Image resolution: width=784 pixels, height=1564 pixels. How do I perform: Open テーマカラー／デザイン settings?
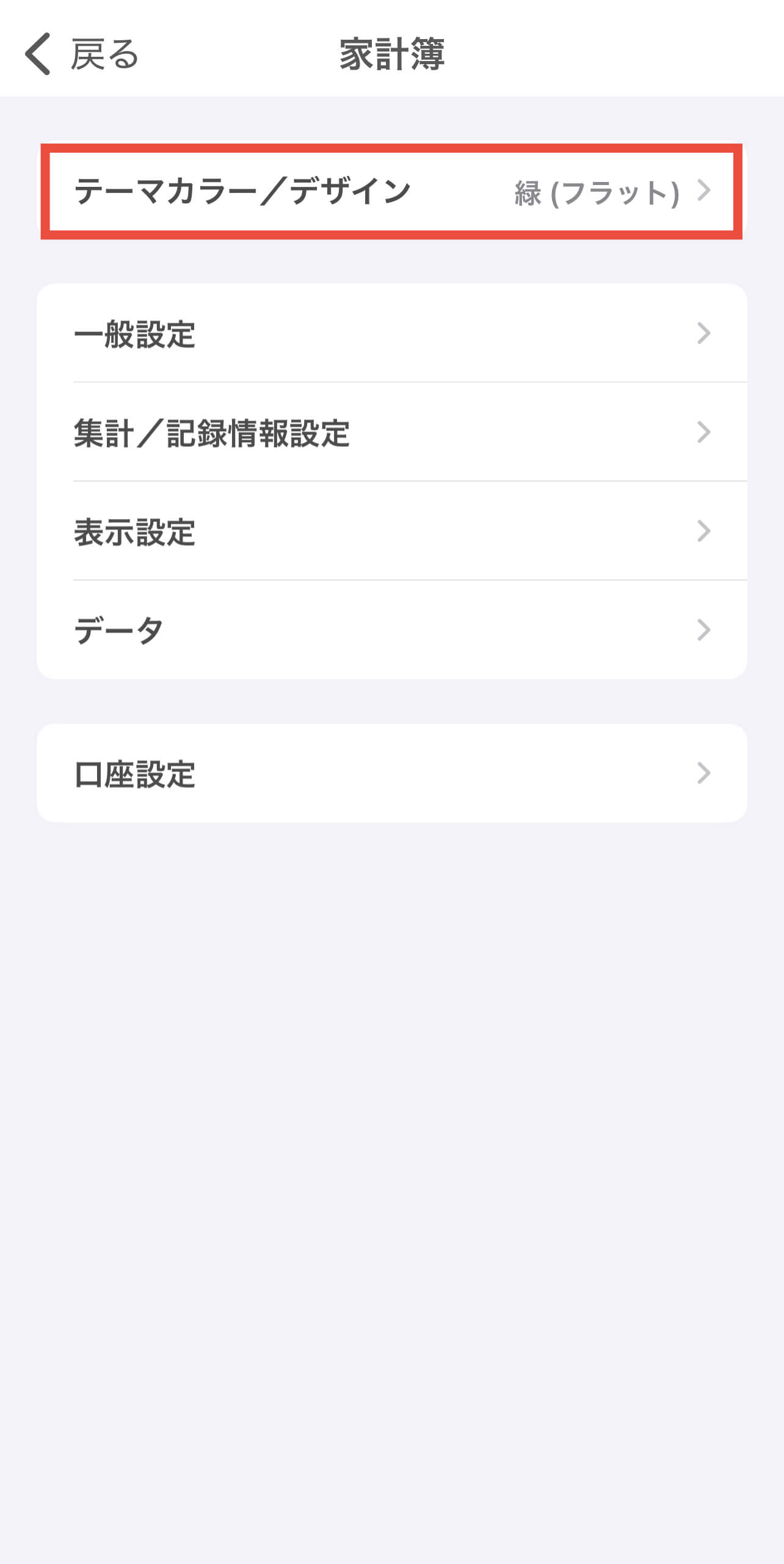point(391,192)
